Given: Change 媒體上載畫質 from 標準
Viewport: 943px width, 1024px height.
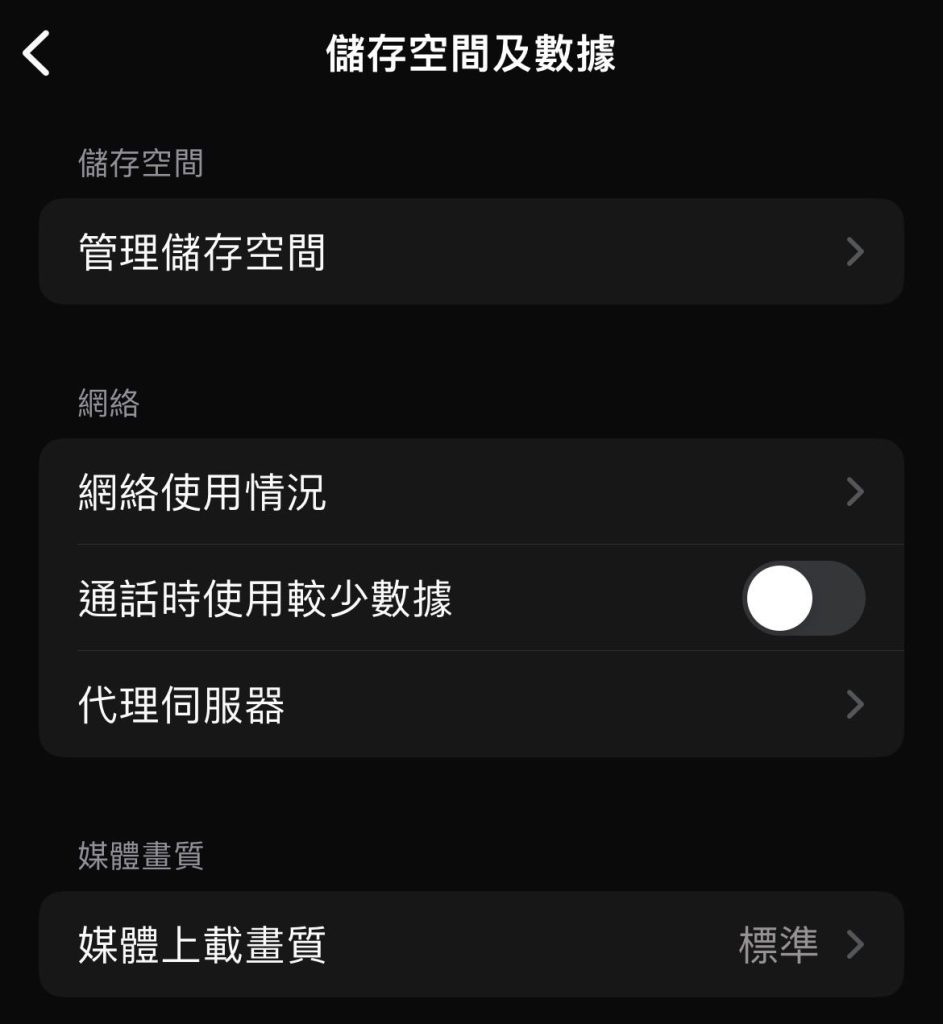Looking at the screenshot, I should pyautogui.click(x=470, y=944).
